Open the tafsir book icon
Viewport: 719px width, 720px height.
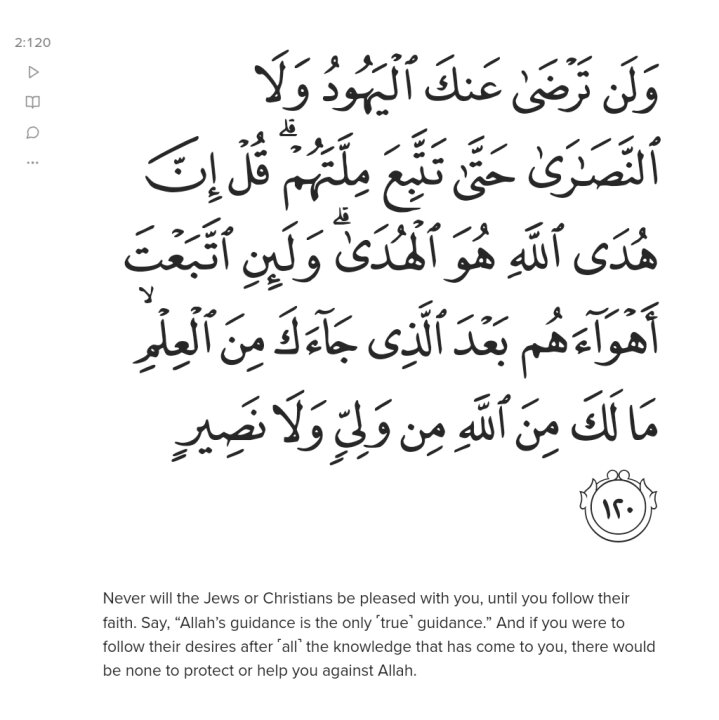pyautogui.click(x=33, y=102)
